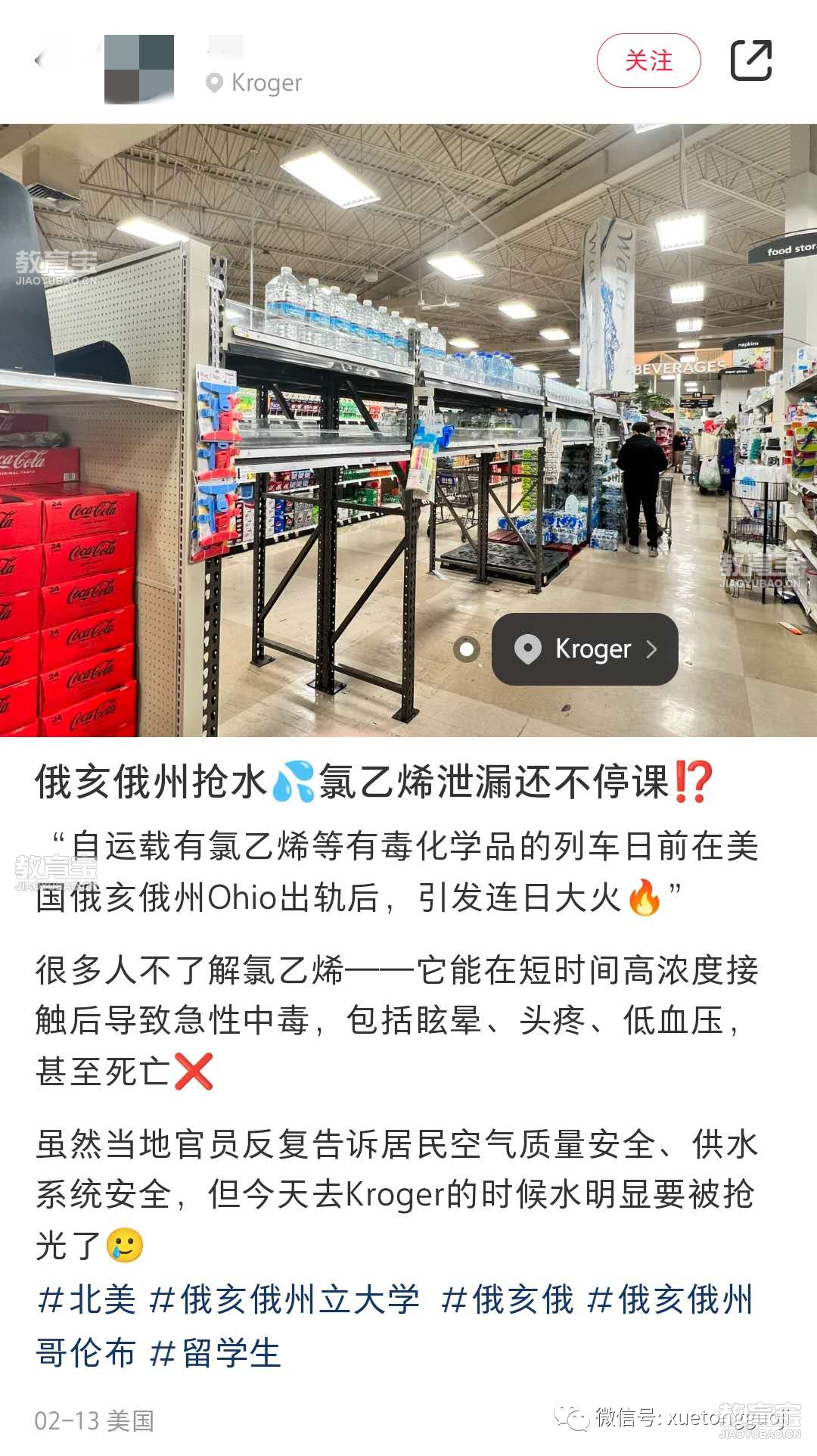Open the author's profile avatar
Viewport: 817px width, 1456px height.
coord(139,68)
